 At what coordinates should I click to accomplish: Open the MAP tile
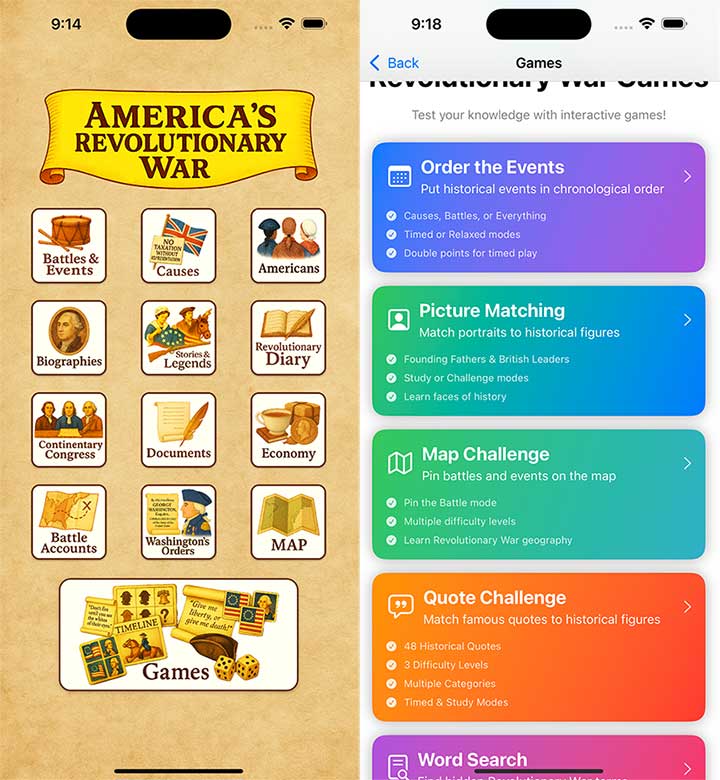click(x=288, y=521)
